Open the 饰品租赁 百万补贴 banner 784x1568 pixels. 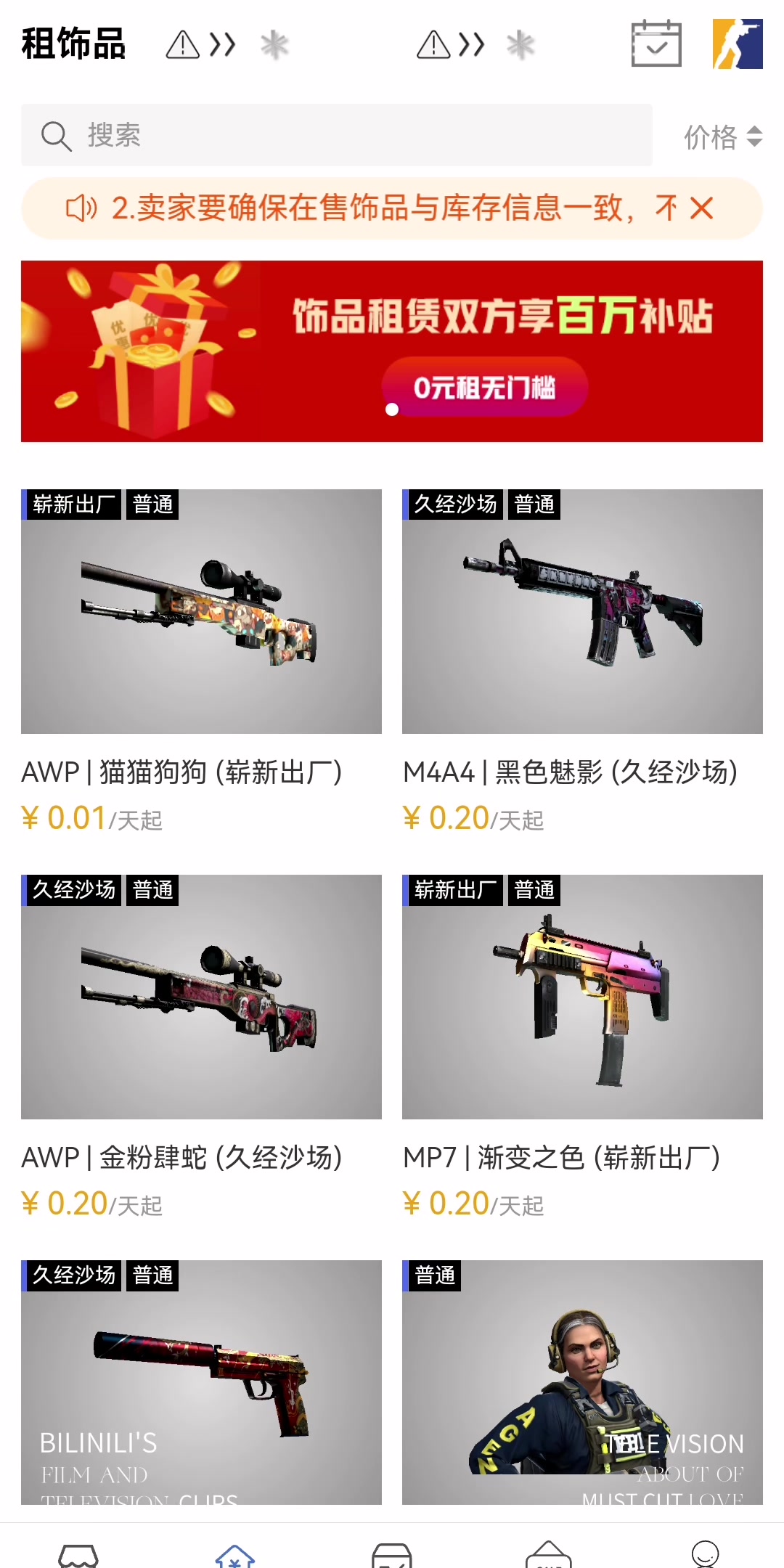tap(392, 351)
